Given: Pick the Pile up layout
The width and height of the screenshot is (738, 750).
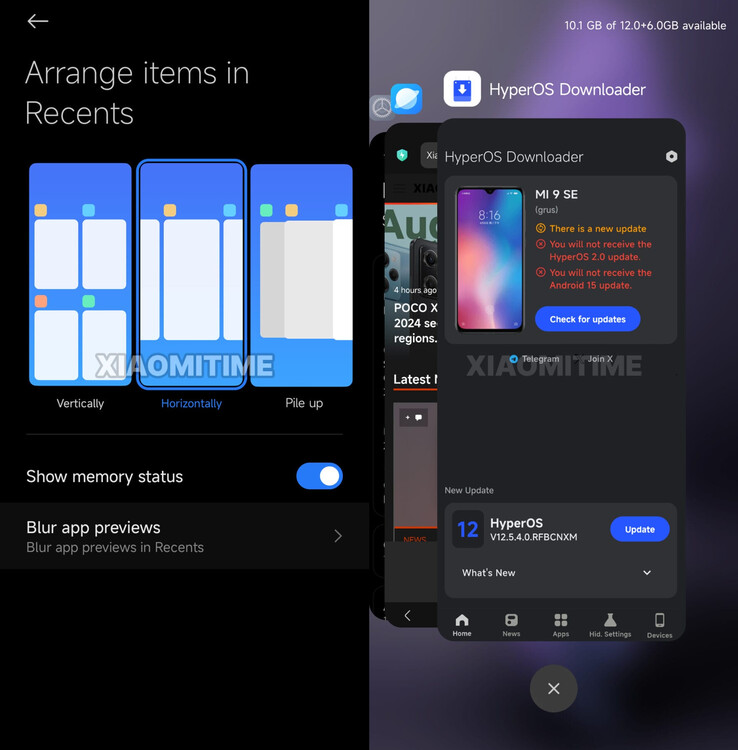Looking at the screenshot, I should [x=302, y=275].
